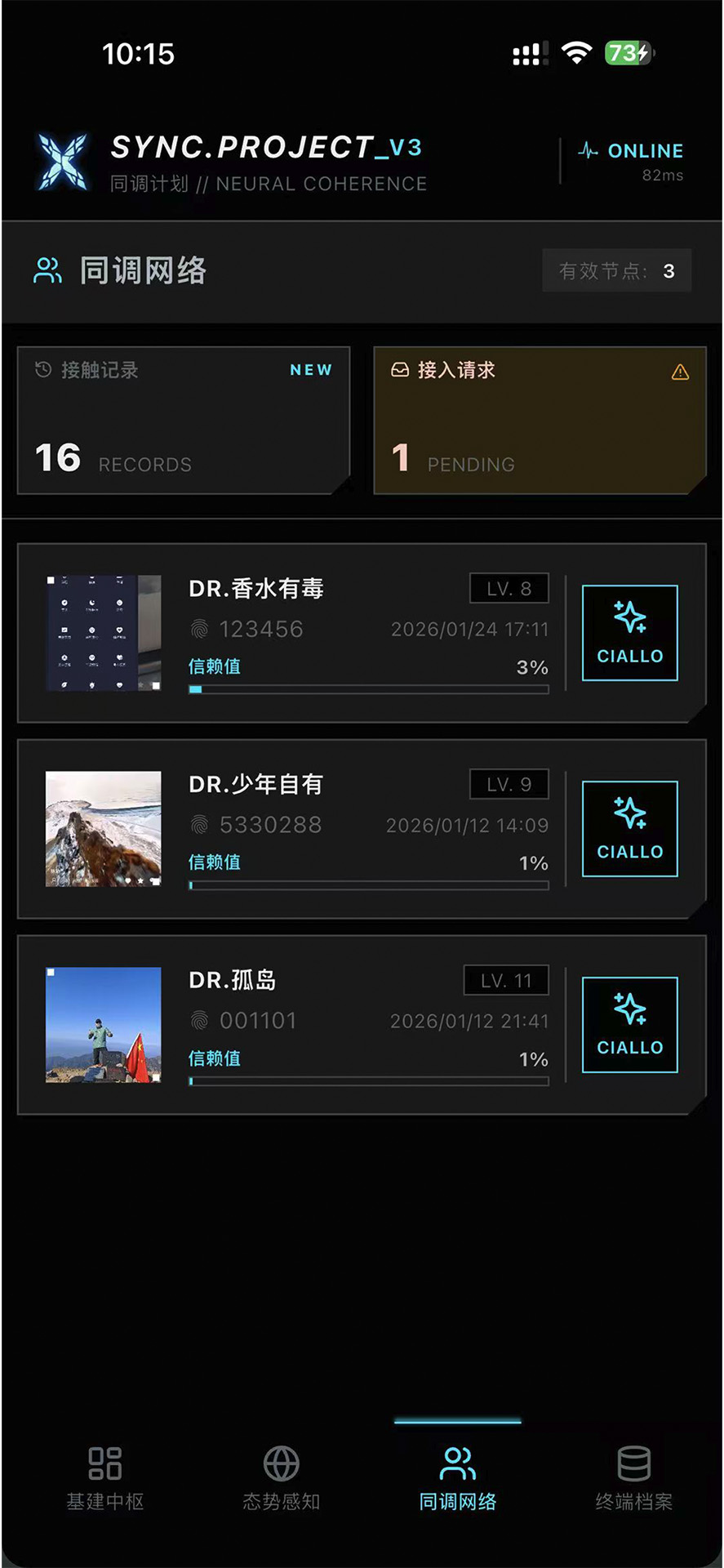
Task: Open DR.少年自有's profile card
Action: 326,829
